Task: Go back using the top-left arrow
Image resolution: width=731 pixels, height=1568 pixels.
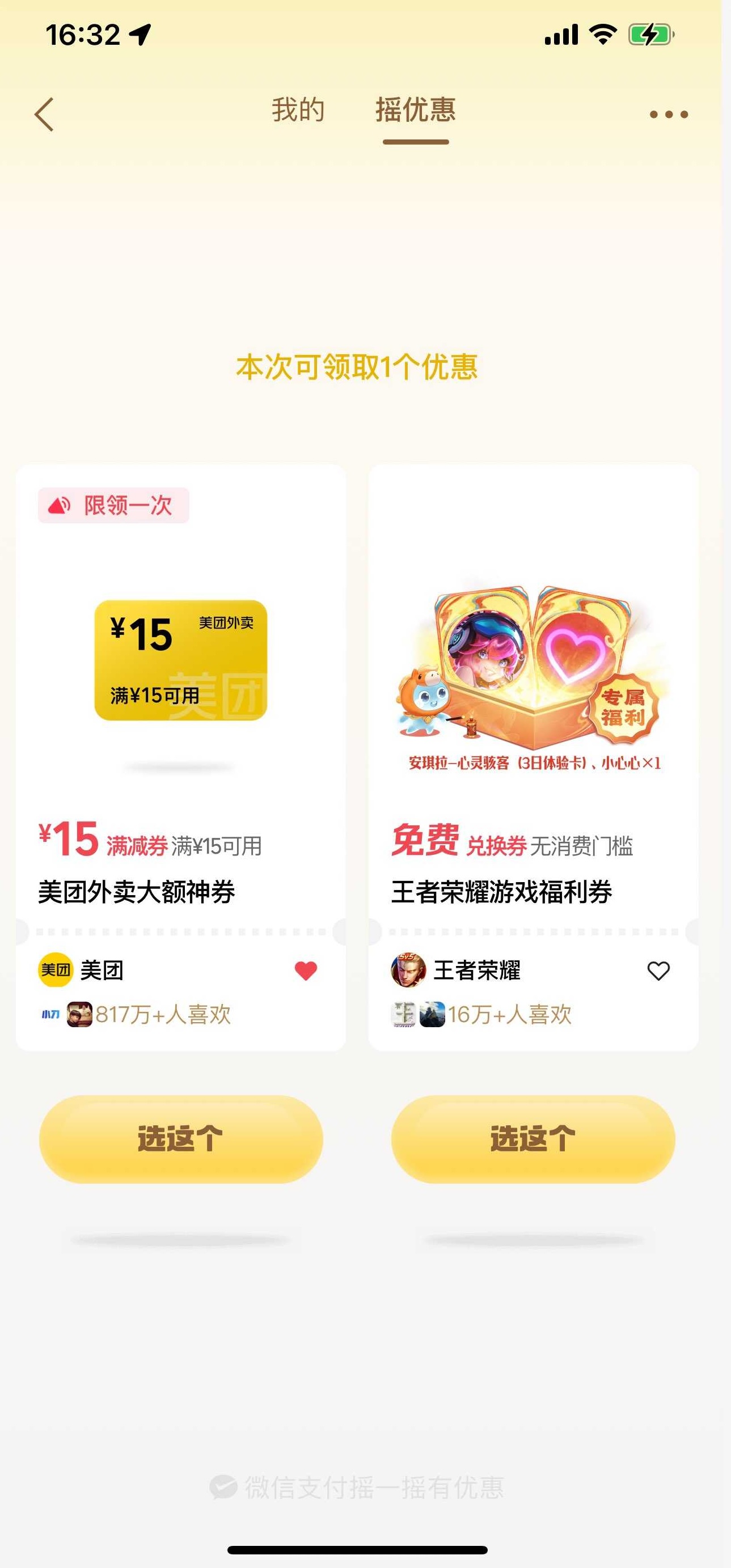Action: 44,115
